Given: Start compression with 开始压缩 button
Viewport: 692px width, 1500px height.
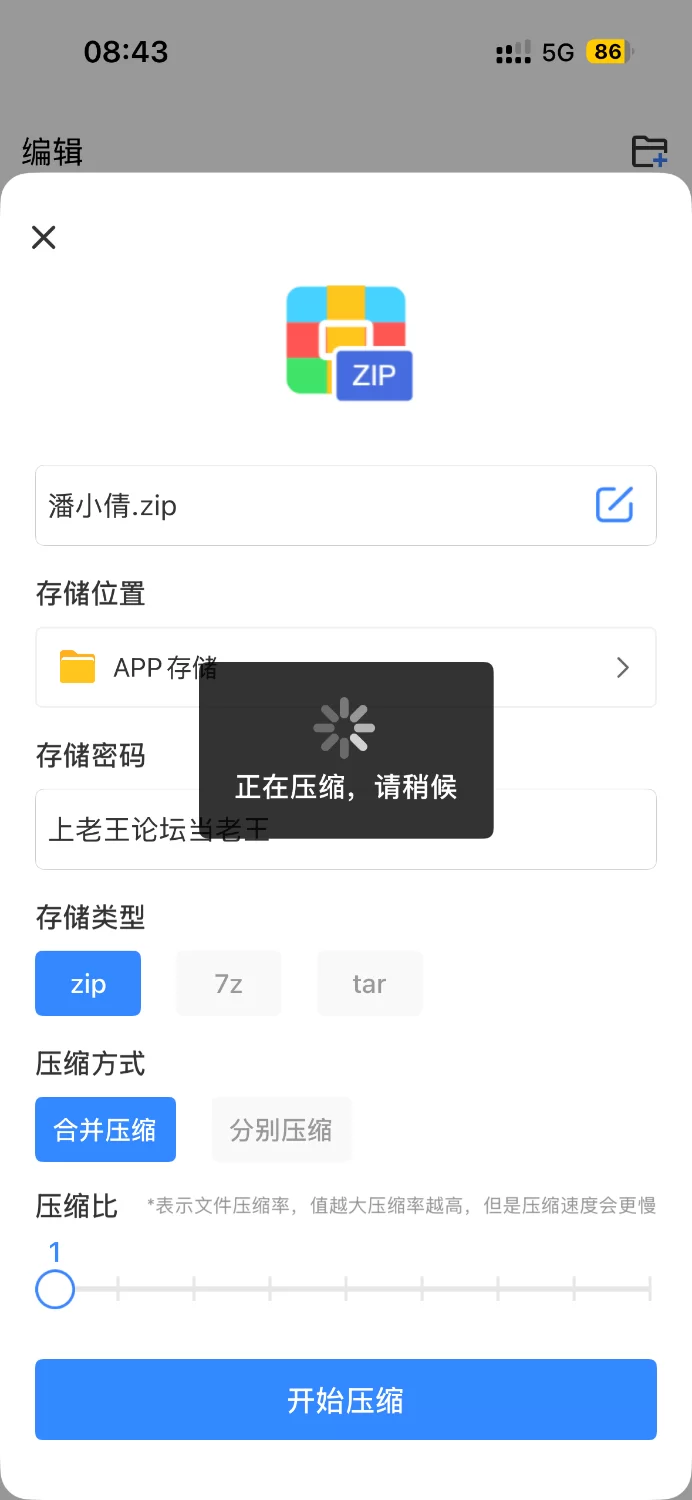Looking at the screenshot, I should pyautogui.click(x=346, y=1399).
